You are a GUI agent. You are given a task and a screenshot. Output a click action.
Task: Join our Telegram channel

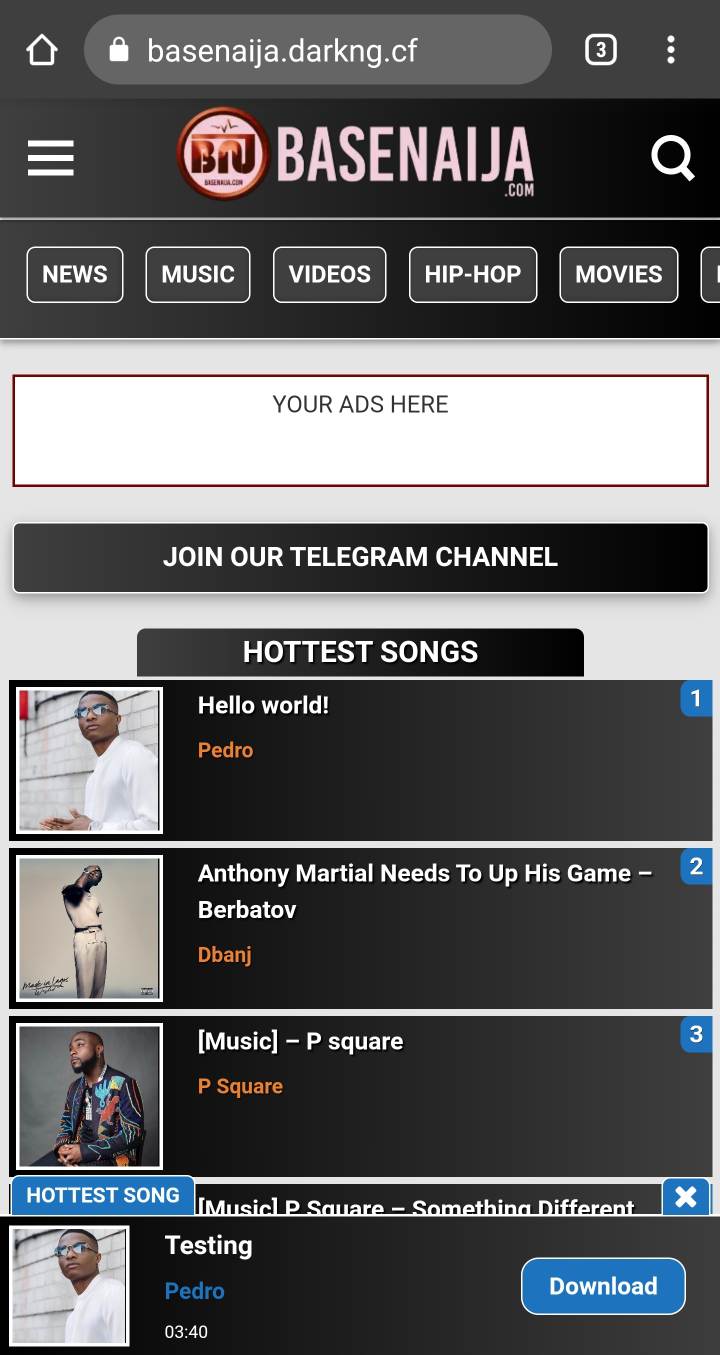click(x=360, y=557)
